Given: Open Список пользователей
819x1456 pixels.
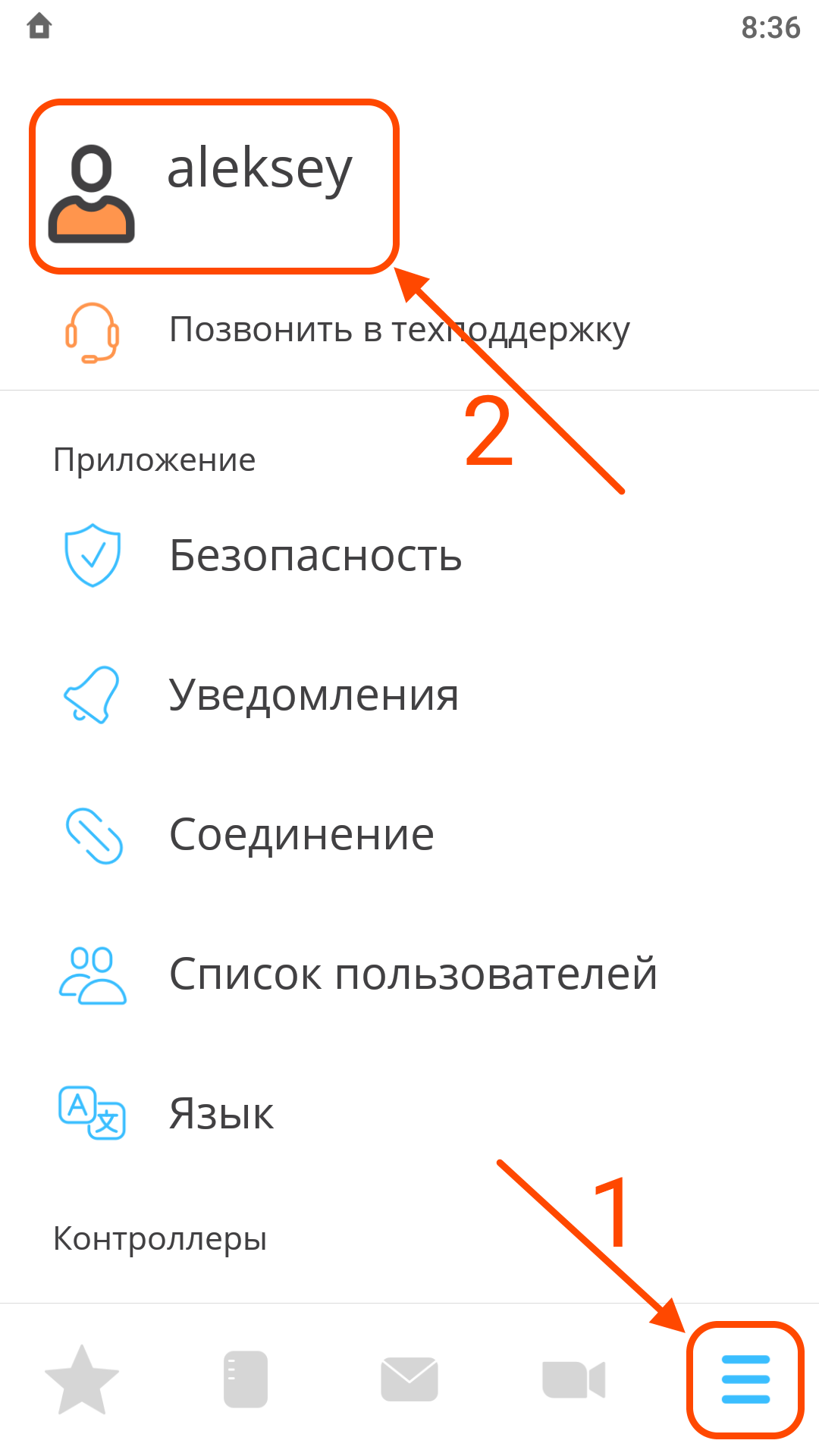Looking at the screenshot, I should pyautogui.click(x=409, y=974).
